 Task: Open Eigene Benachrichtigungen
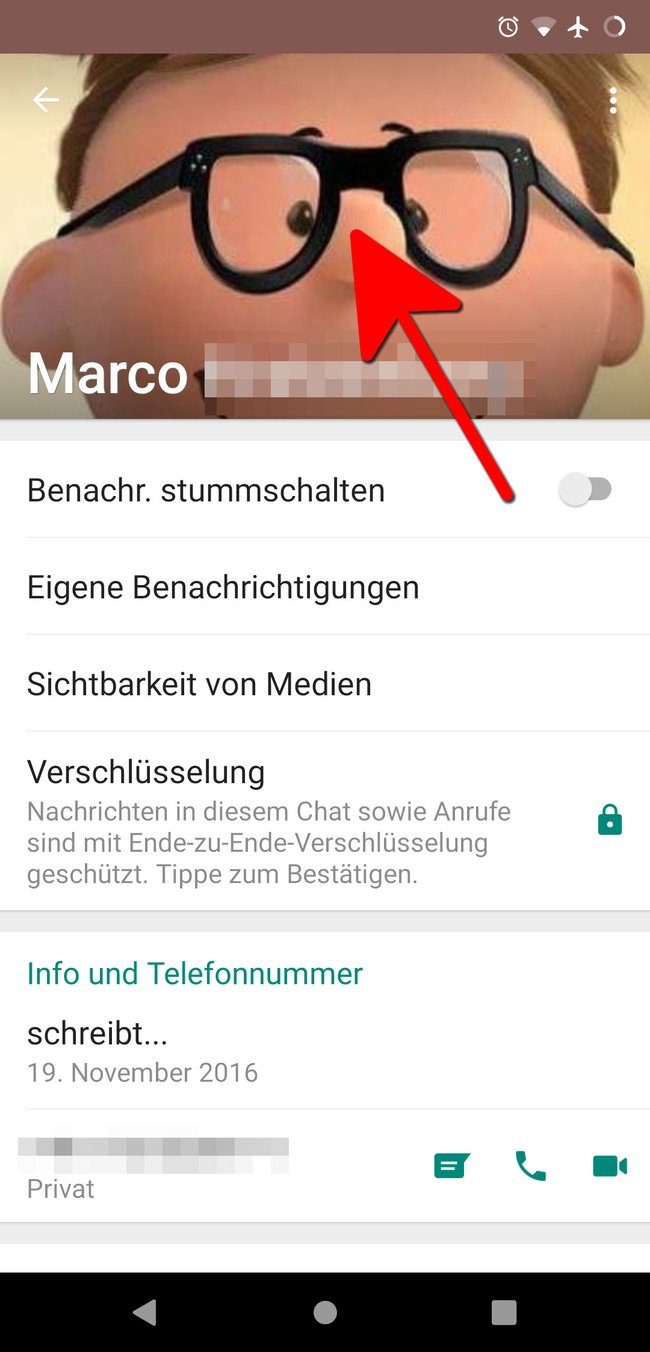223,587
